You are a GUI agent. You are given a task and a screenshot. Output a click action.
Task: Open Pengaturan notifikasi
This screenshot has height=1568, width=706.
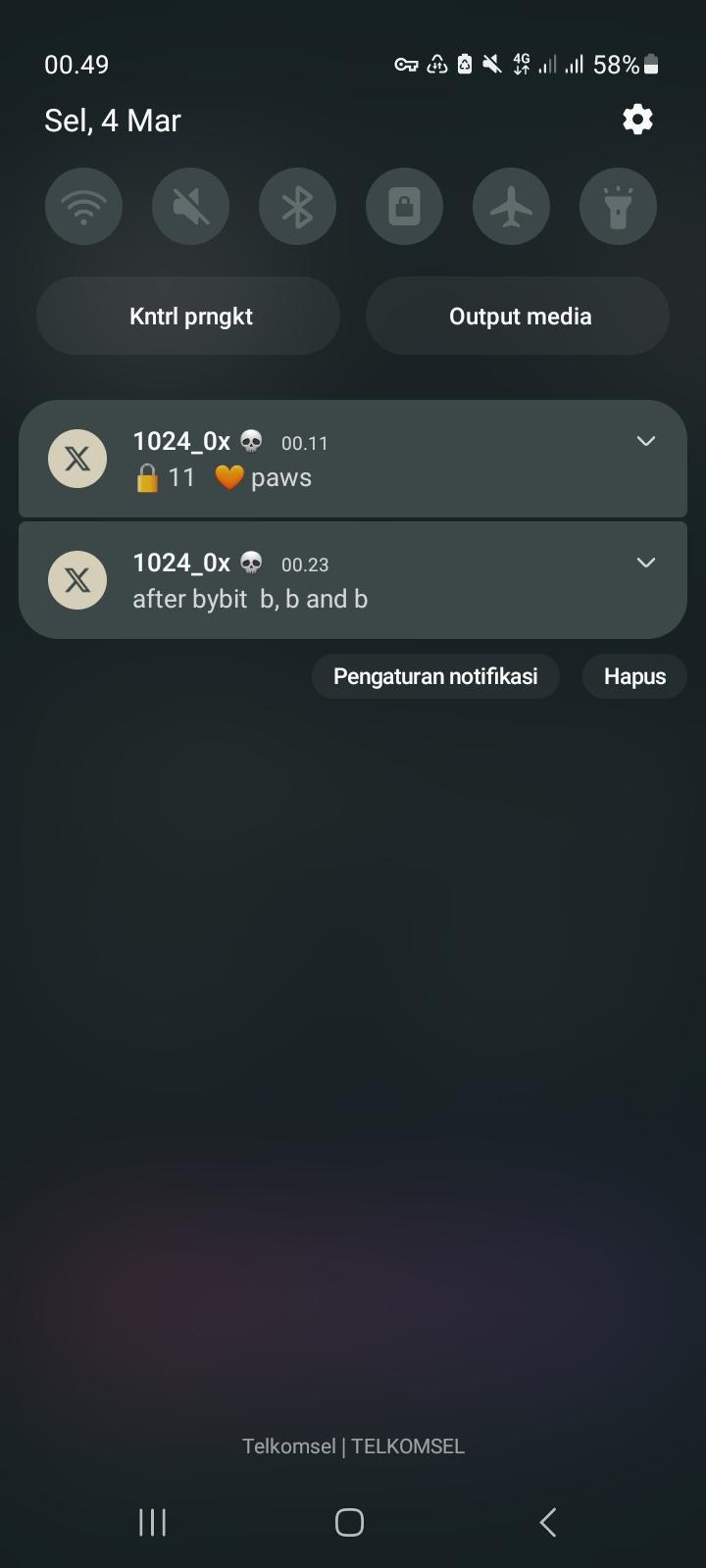coord(435,677)
